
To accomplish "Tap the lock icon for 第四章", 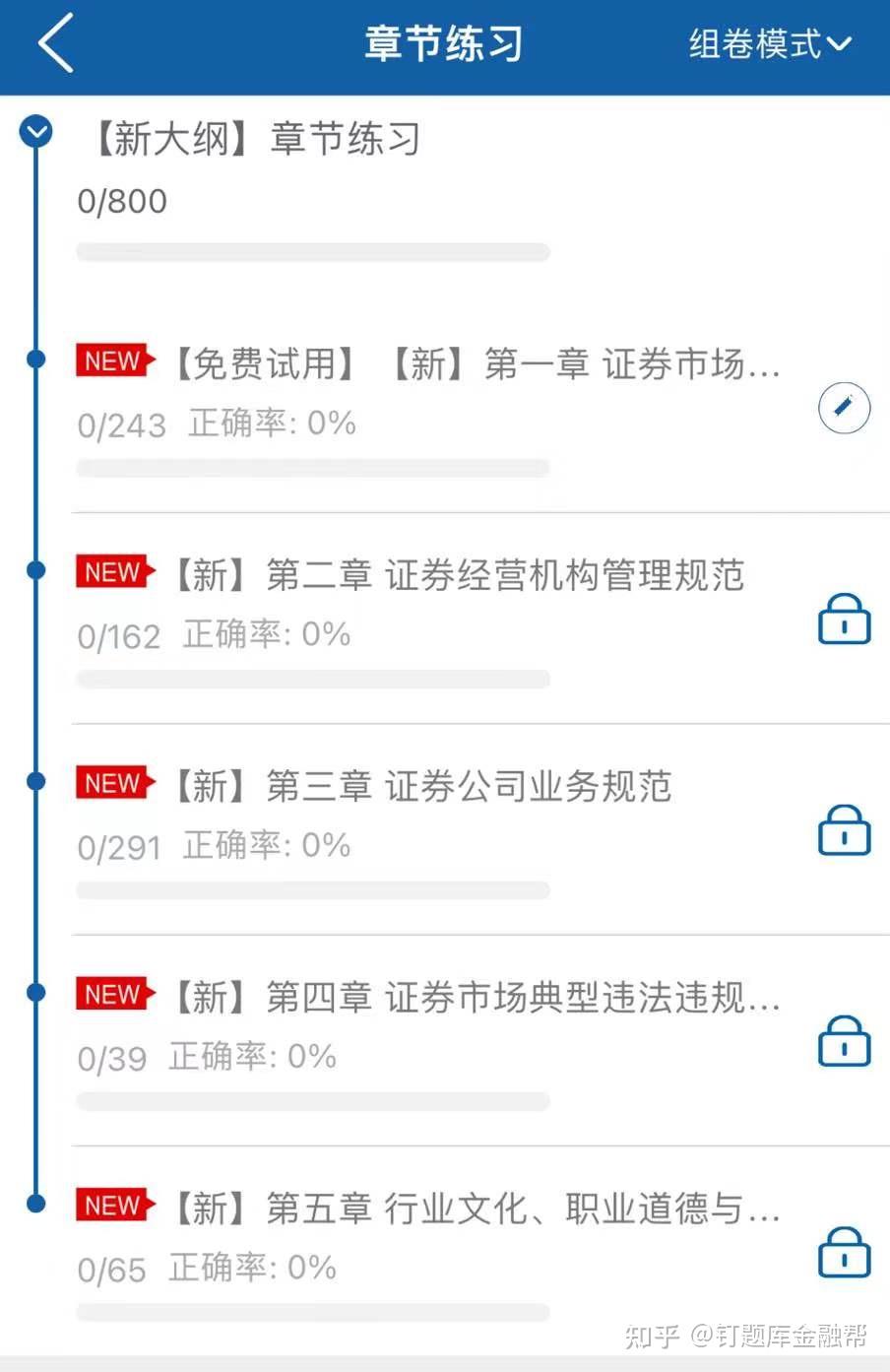I will [x=844, y=1041].
